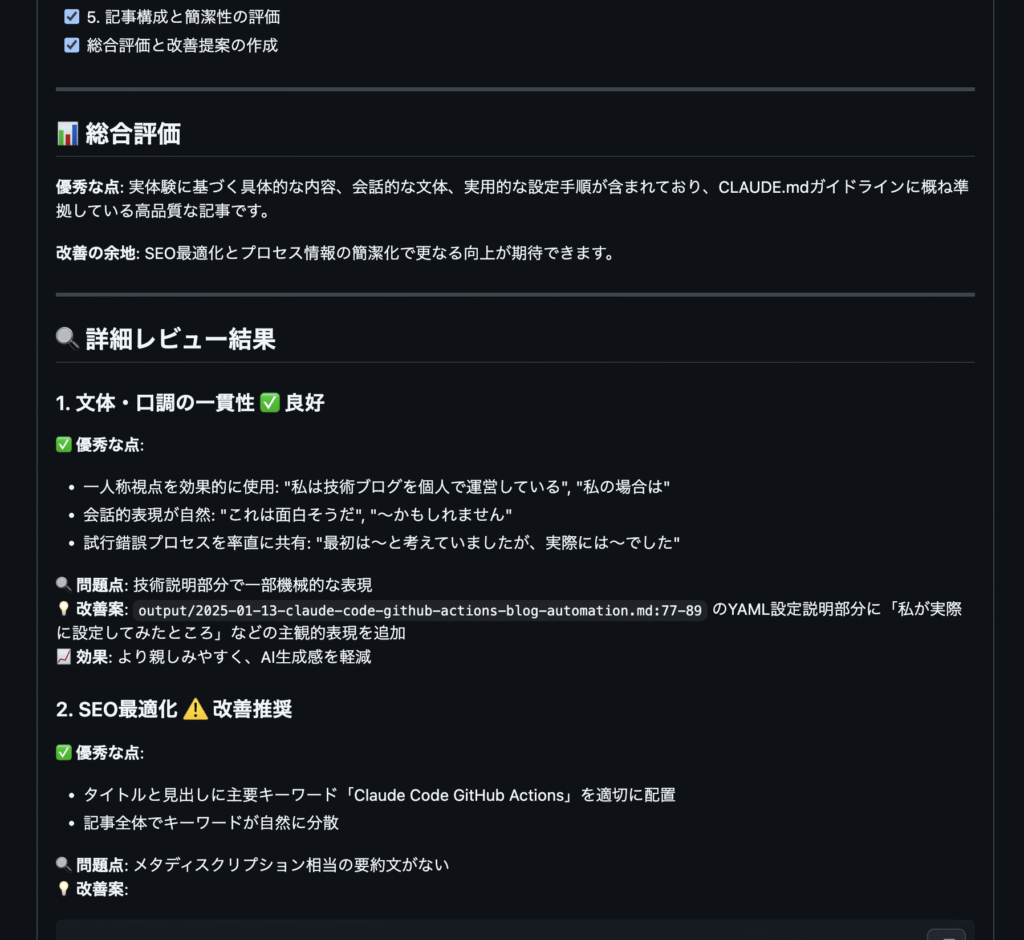Toggle the 記事構成と簡潔性の評価 checkbox
This screenshot has height=940, width=1024.
pyautogui.click(x=72, y=16)
